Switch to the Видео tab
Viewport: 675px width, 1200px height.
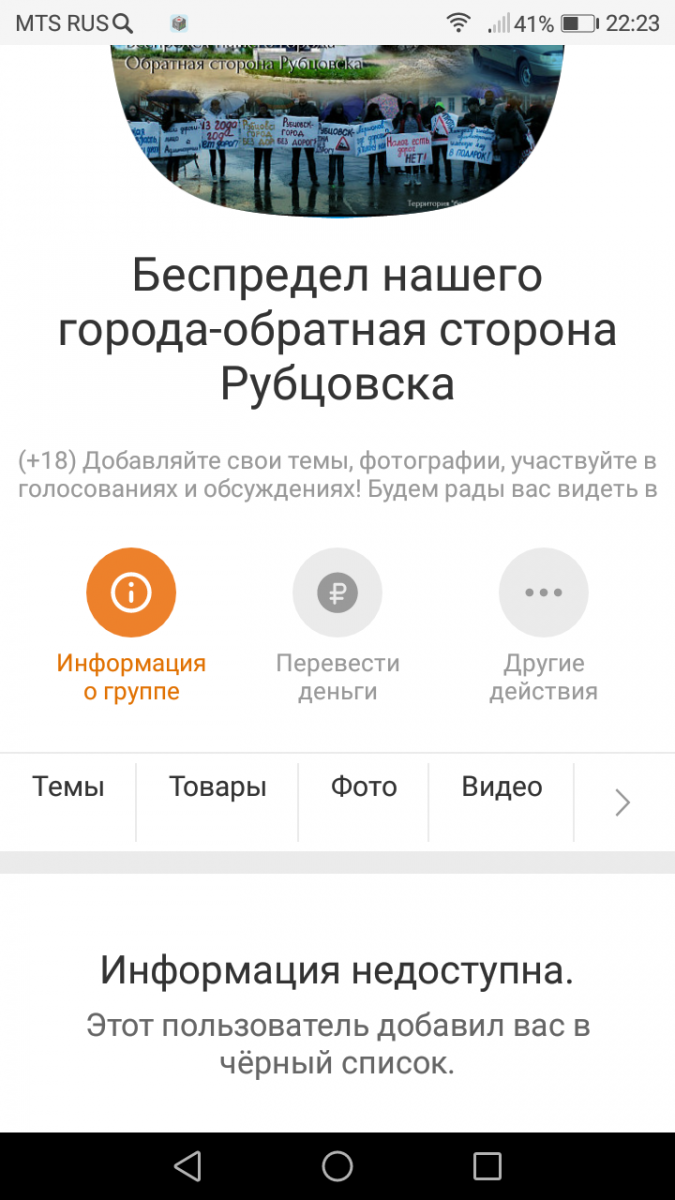coord(502,787)
